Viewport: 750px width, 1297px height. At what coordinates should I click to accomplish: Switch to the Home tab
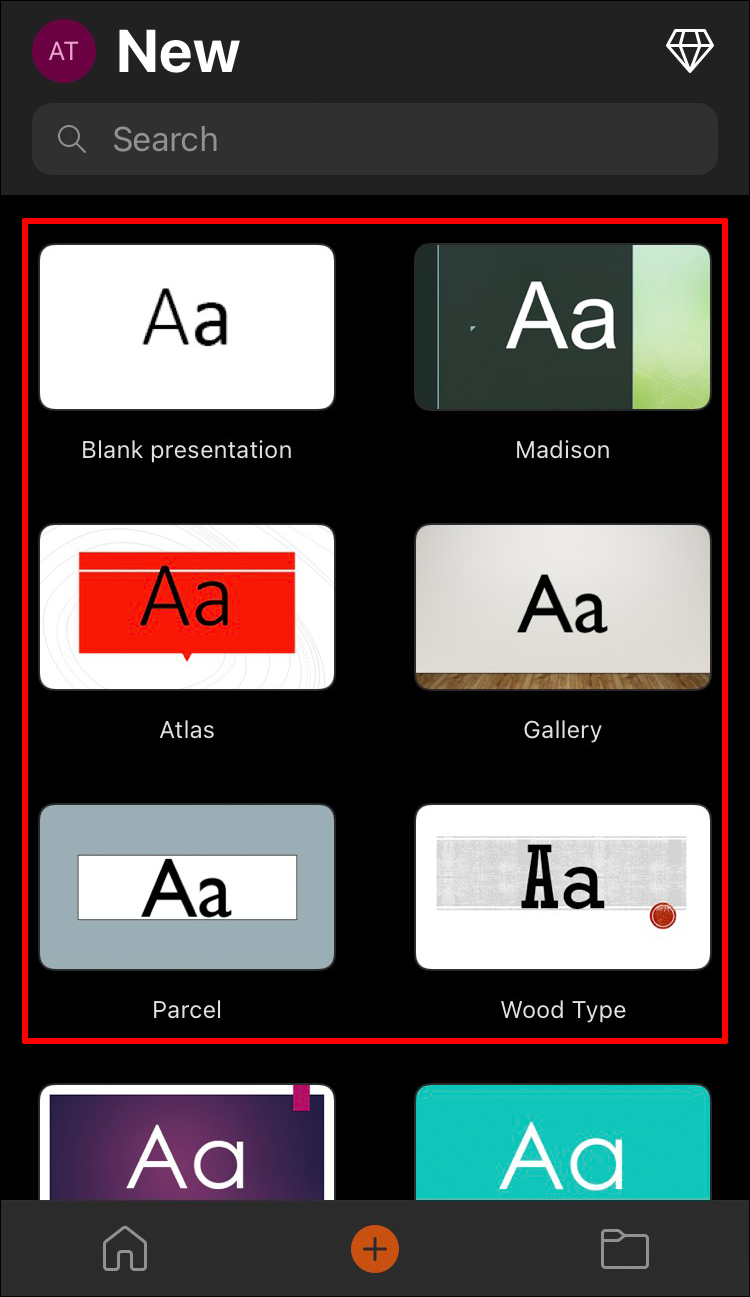125,1249
